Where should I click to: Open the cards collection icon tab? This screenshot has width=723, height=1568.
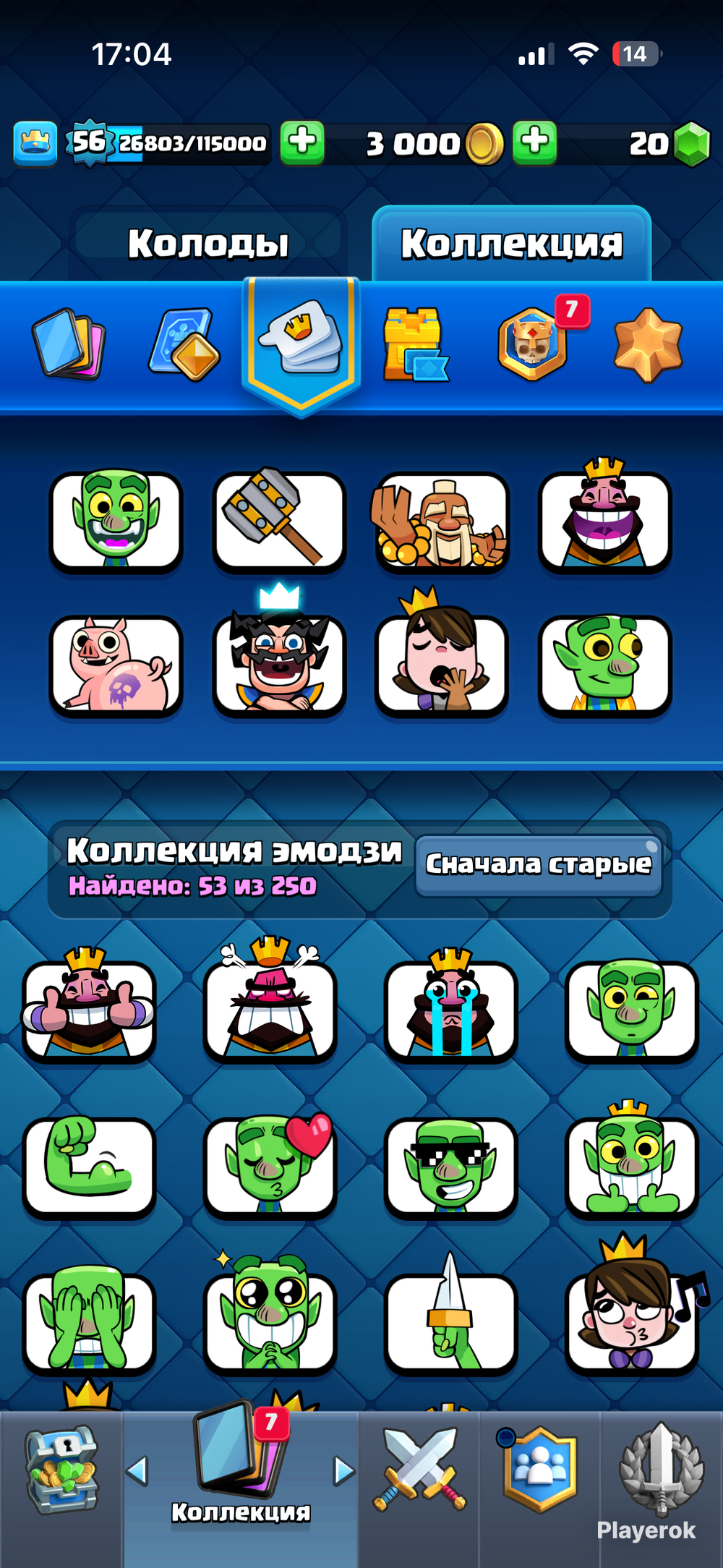[x=69, y=344]
